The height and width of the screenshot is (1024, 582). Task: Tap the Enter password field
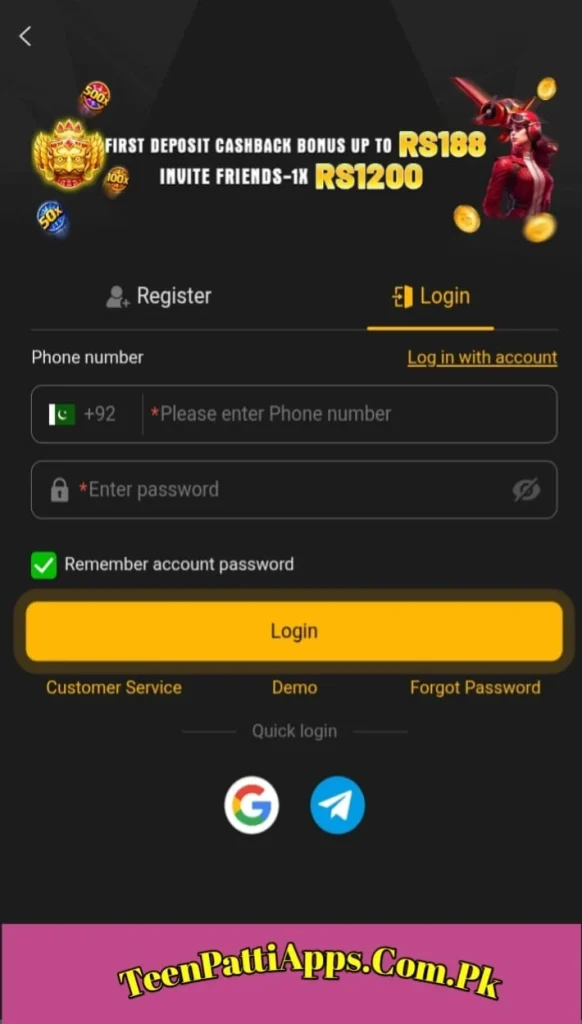[x=294, y=490]
